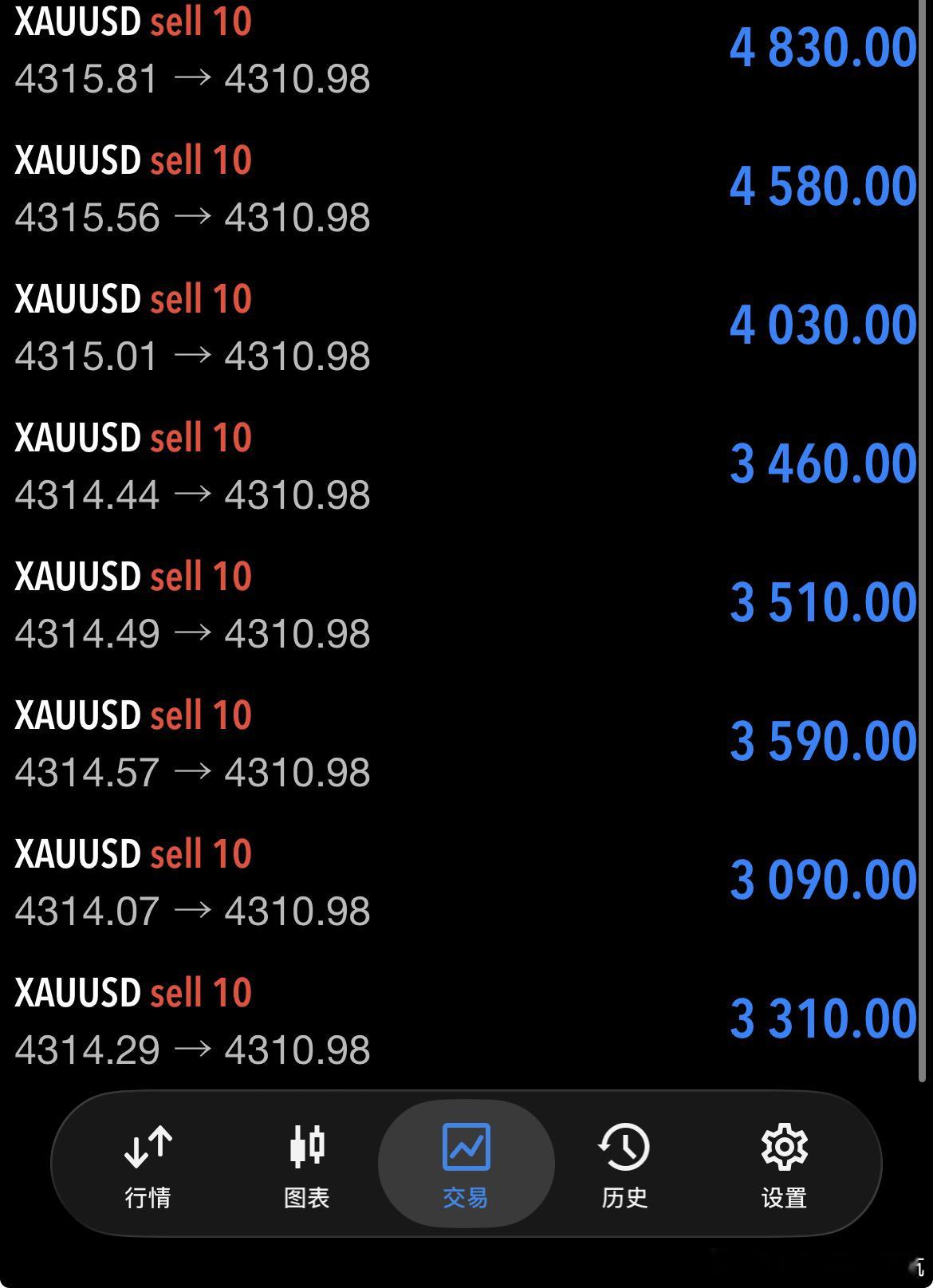Open the XAUUSD sell position at 4315.81
933x1288 pixels.
(463, 49)
